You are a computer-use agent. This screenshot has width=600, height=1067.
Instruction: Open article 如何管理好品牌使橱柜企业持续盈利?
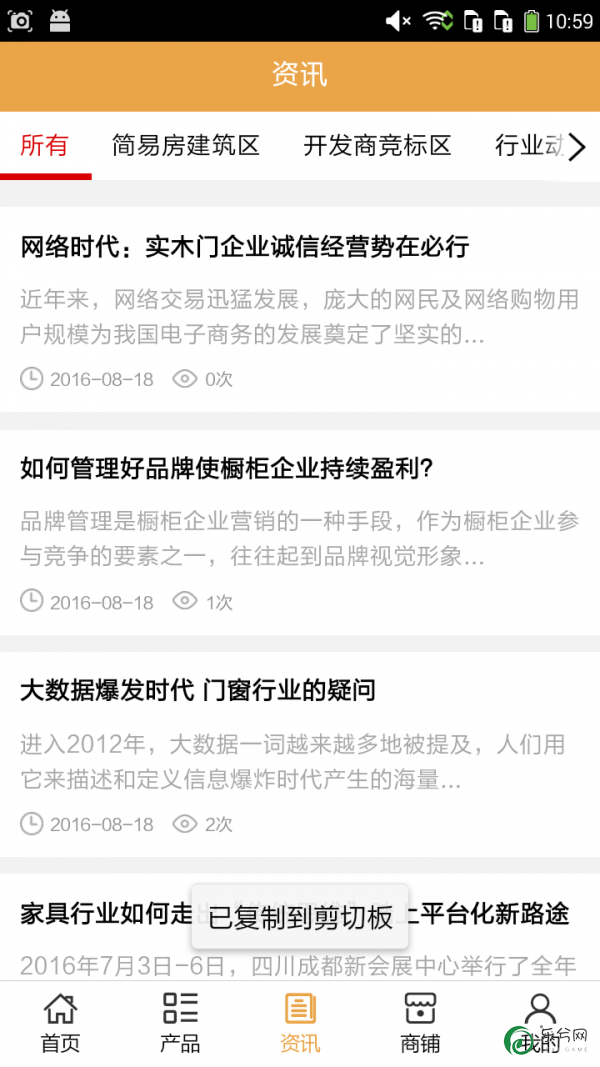(300, 532)
